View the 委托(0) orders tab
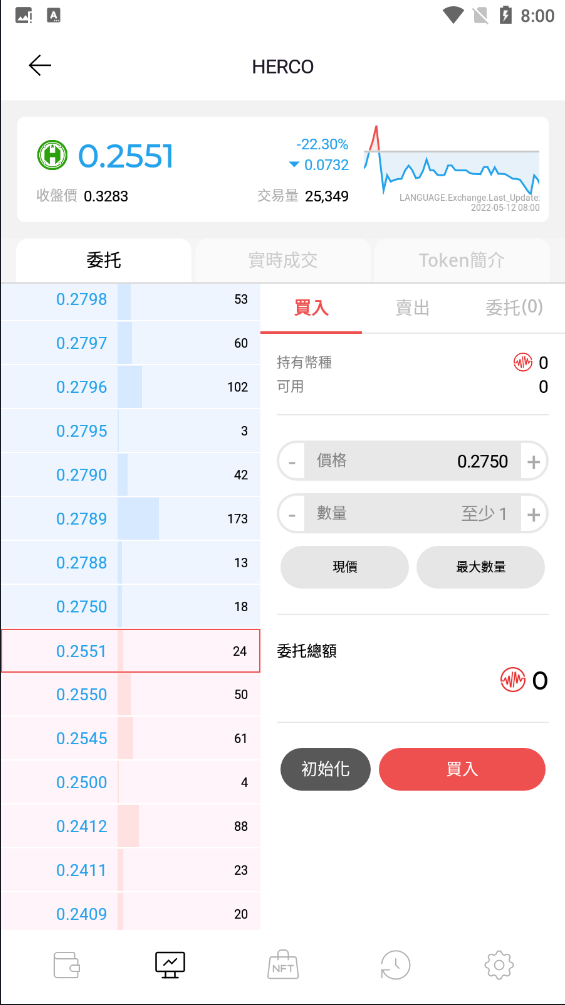The width and height of the screenshot is (565, 1005). 514,308
